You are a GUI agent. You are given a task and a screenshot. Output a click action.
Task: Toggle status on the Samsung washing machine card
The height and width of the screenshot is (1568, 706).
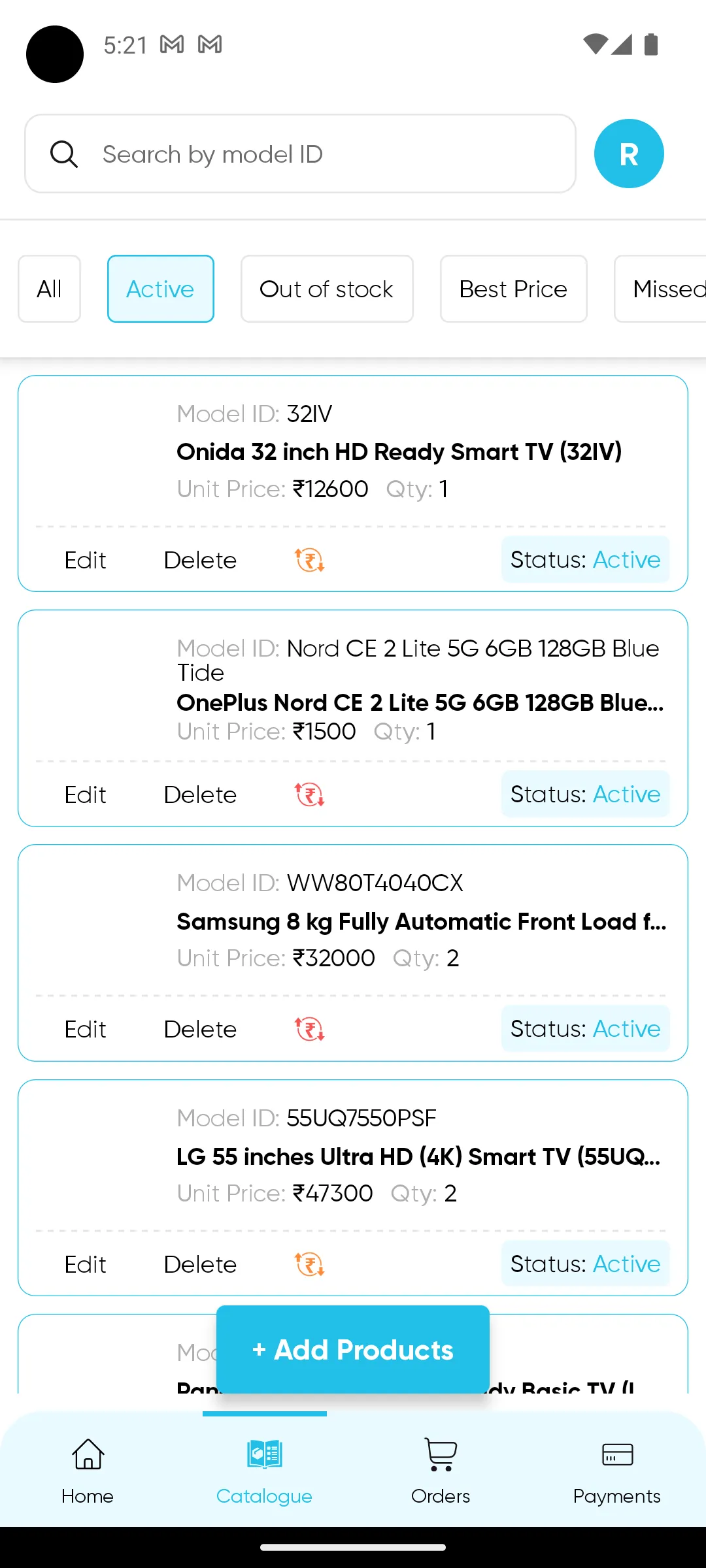click(585, 1029)
